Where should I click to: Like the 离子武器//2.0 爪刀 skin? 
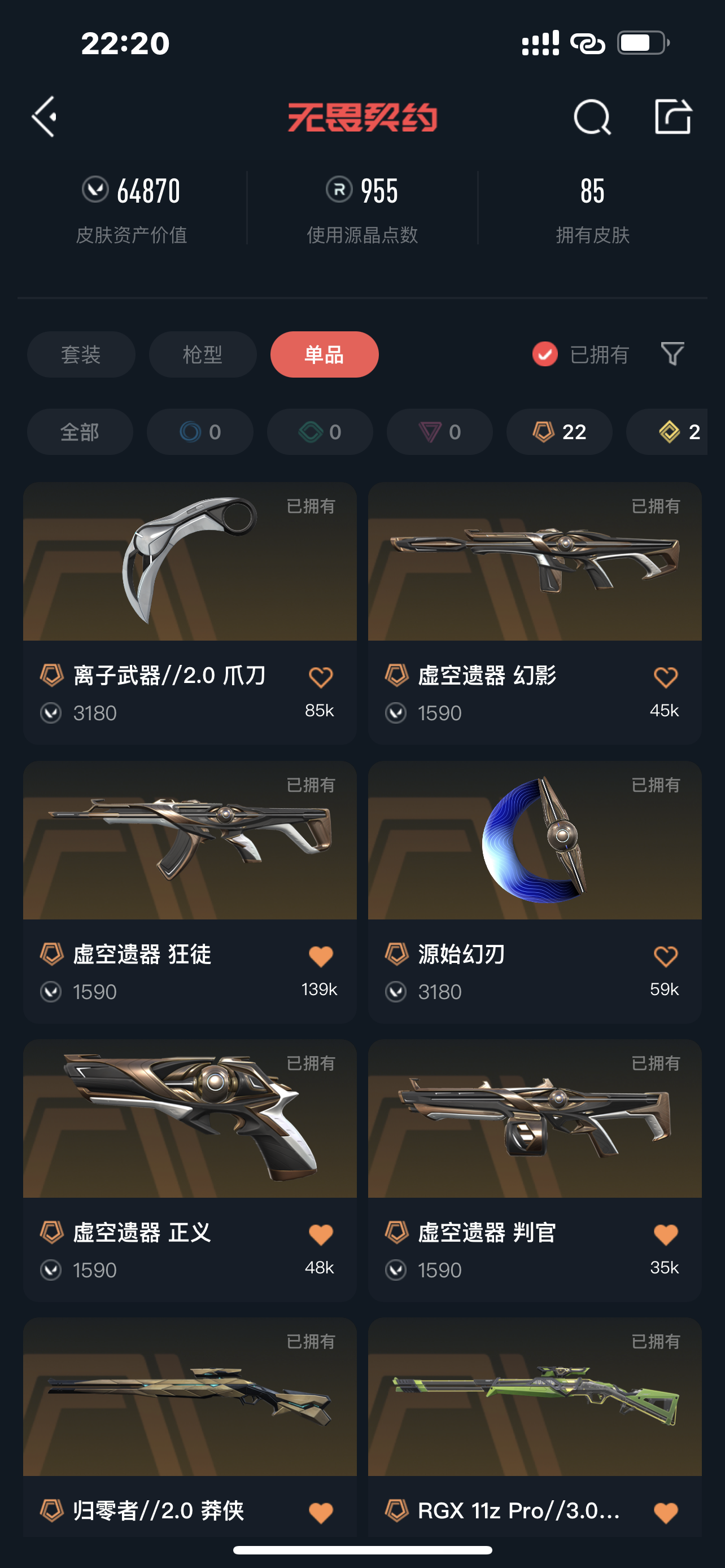click(320, 677)
